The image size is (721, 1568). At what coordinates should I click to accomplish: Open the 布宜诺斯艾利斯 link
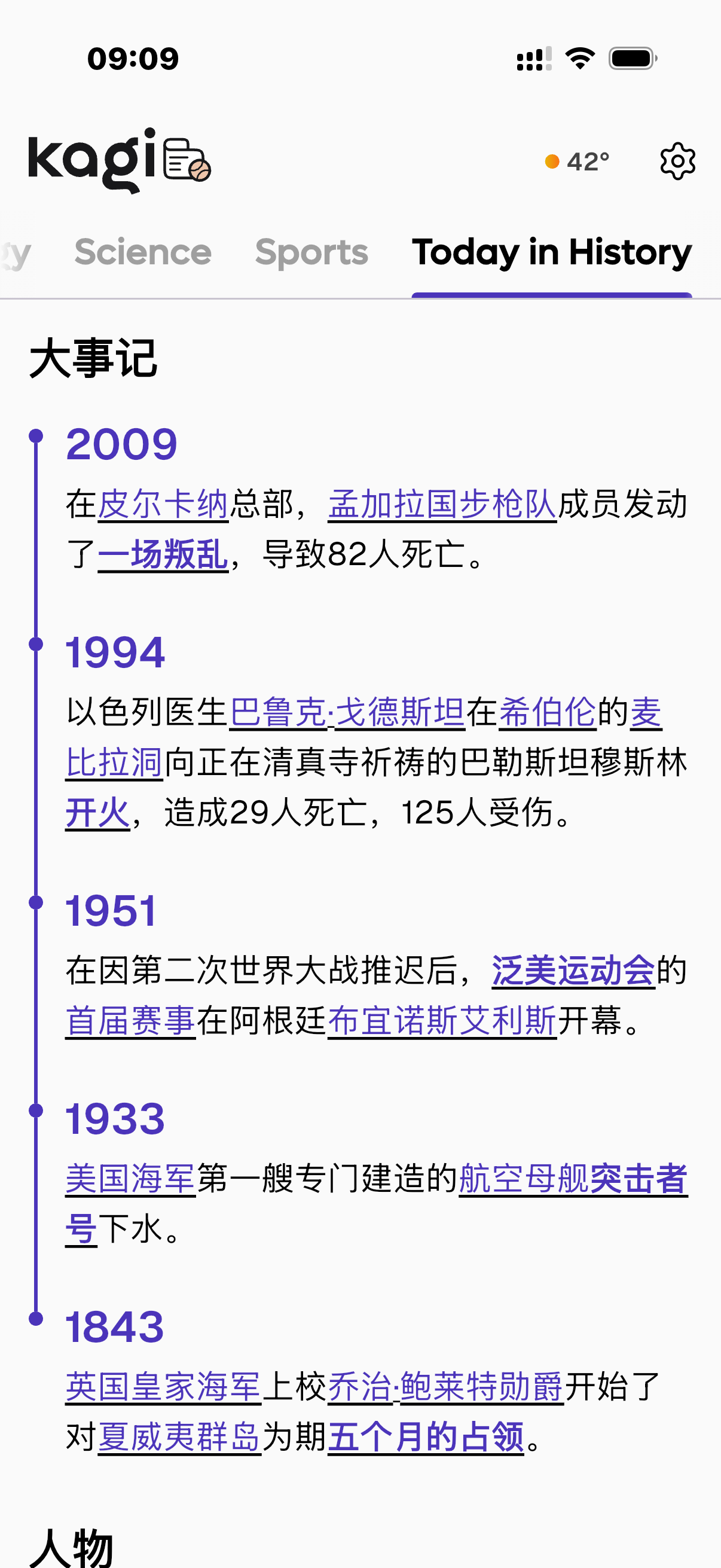click(x=442, y=1021)
